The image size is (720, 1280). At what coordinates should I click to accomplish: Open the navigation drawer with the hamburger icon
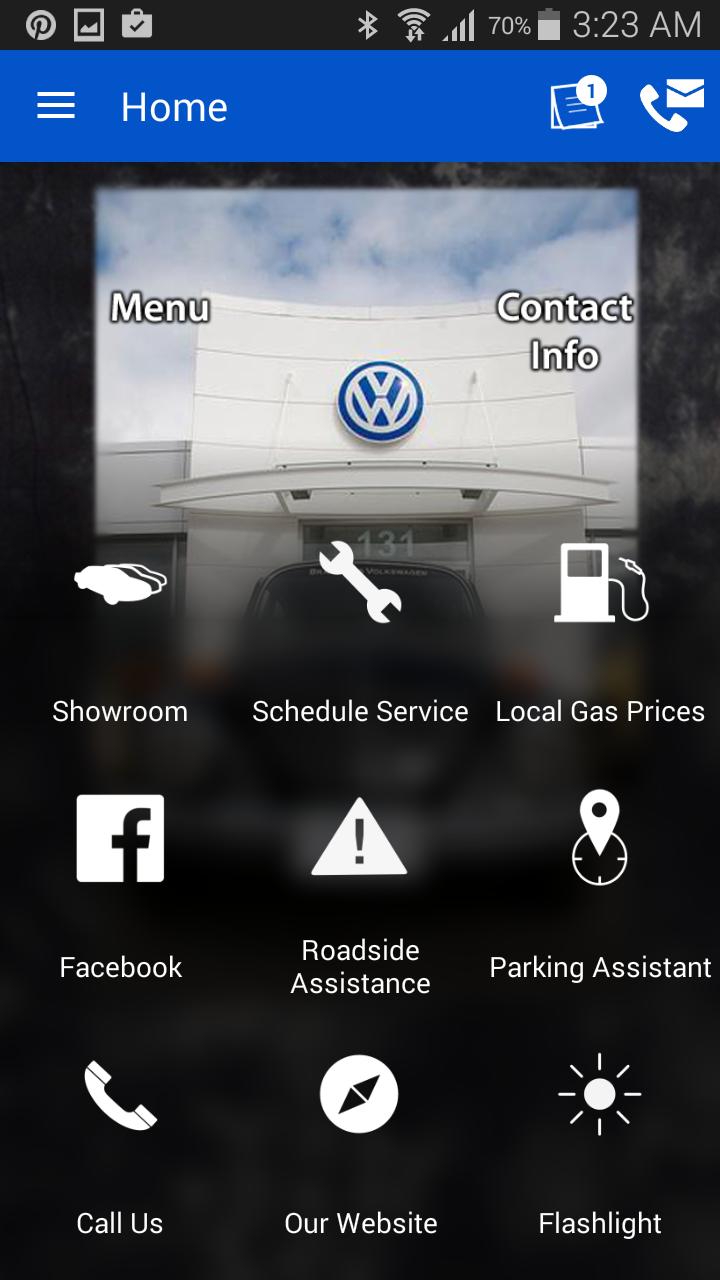pyautogui.click(x=55, y=106)
